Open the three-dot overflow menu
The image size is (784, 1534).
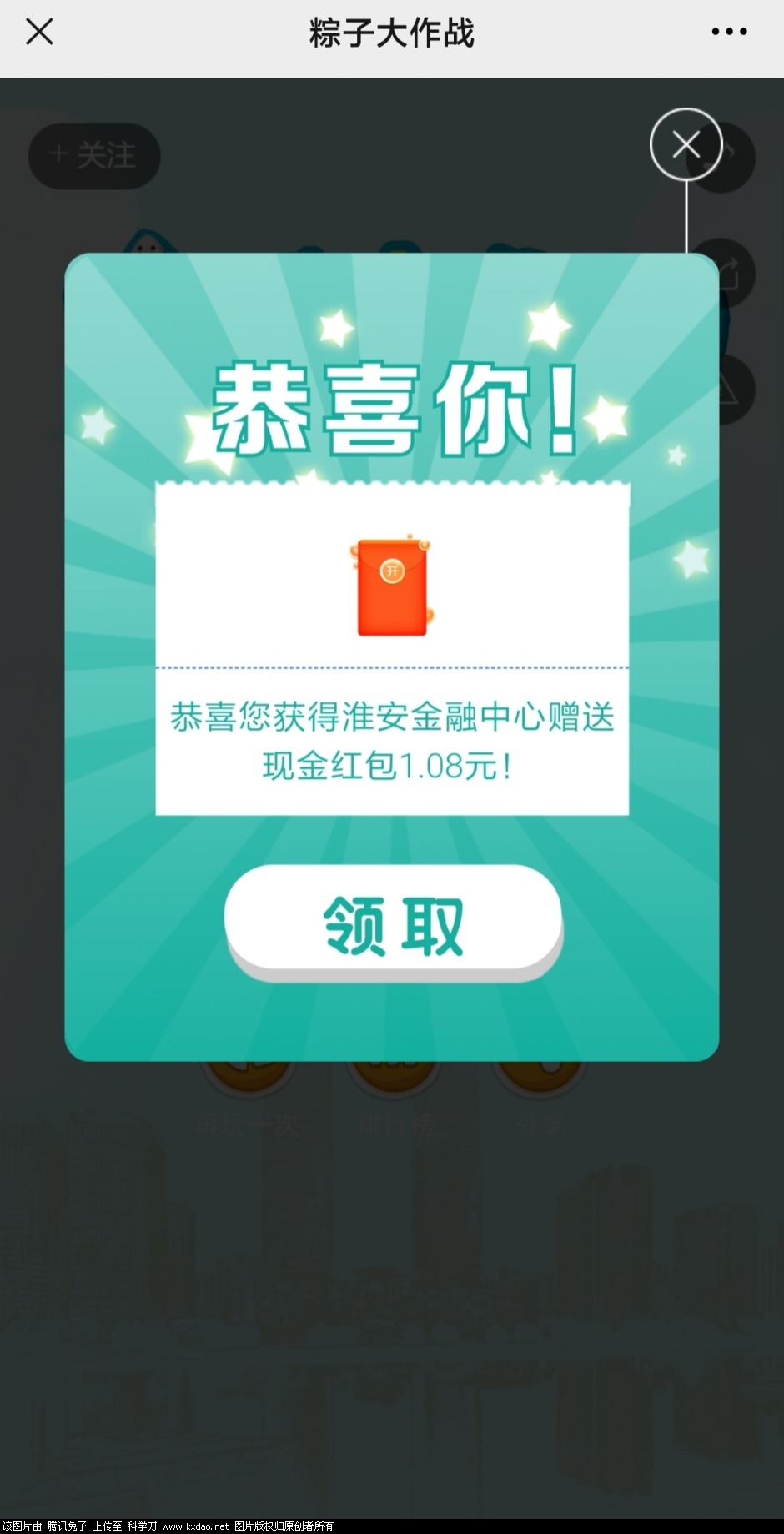coord(728,33)
